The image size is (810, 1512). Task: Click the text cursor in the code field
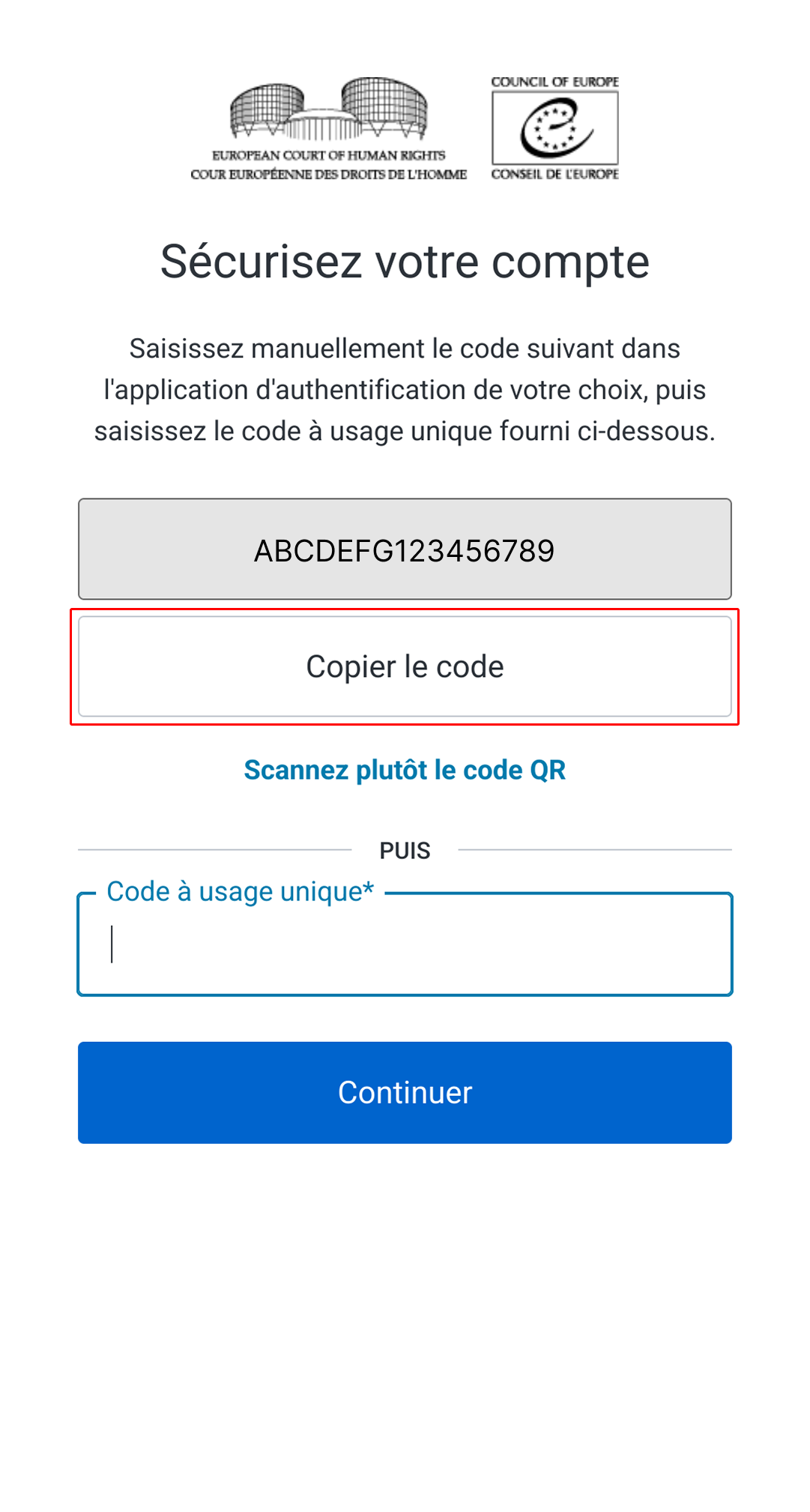(x=112, y=943)
